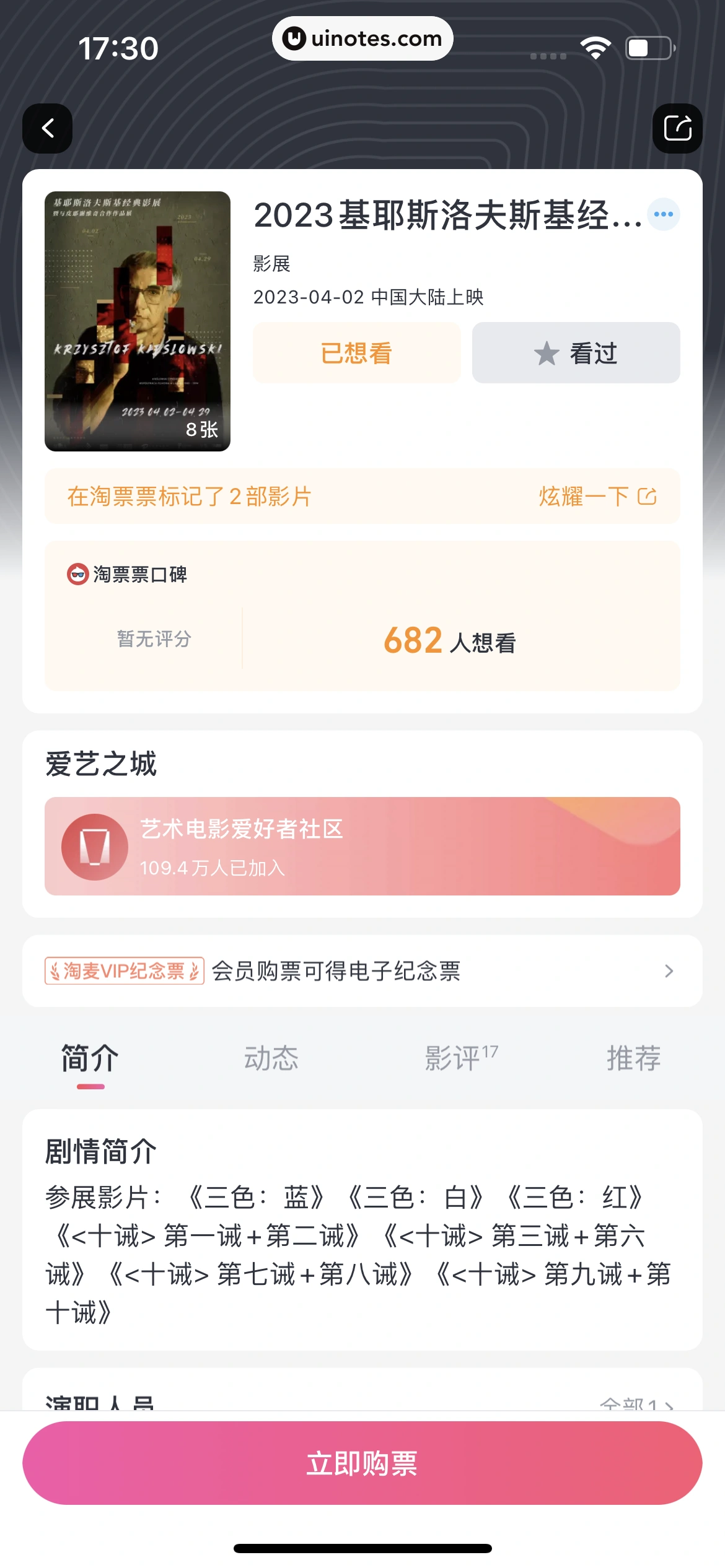Click the 爱艺之城 community logo icon
The image size is (725, 1568).
pos(94,847)
